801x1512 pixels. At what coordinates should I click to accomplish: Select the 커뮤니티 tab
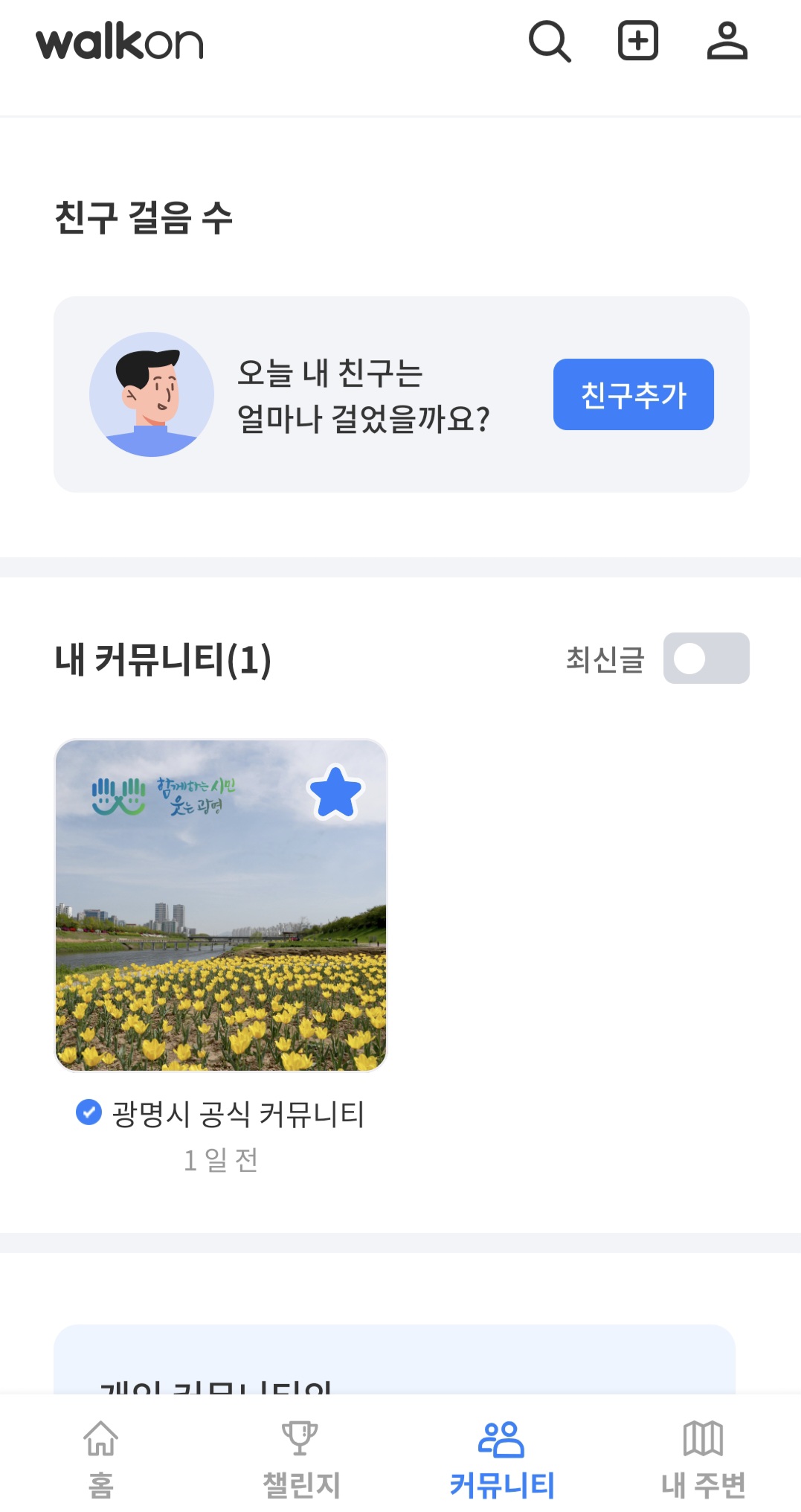501,1459
